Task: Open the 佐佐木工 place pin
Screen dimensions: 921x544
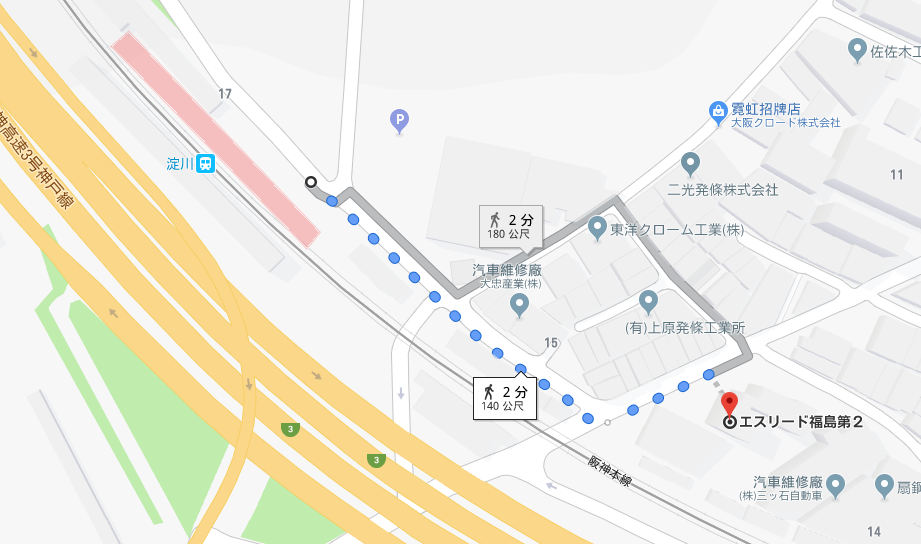Action: pos(857,49)
